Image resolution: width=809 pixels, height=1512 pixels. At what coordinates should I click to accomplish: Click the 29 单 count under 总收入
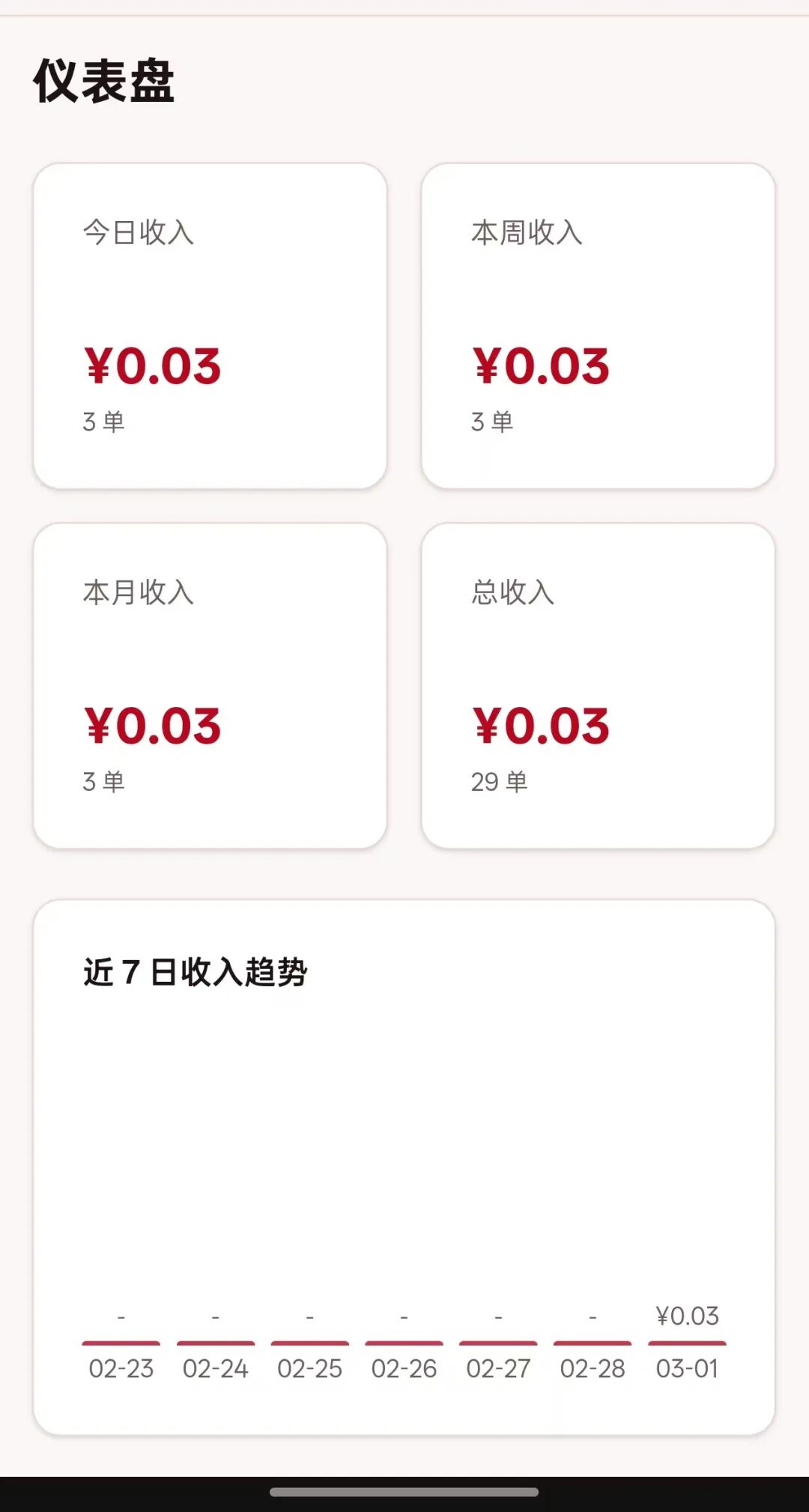pyautogui.click(x=497, y=780)
